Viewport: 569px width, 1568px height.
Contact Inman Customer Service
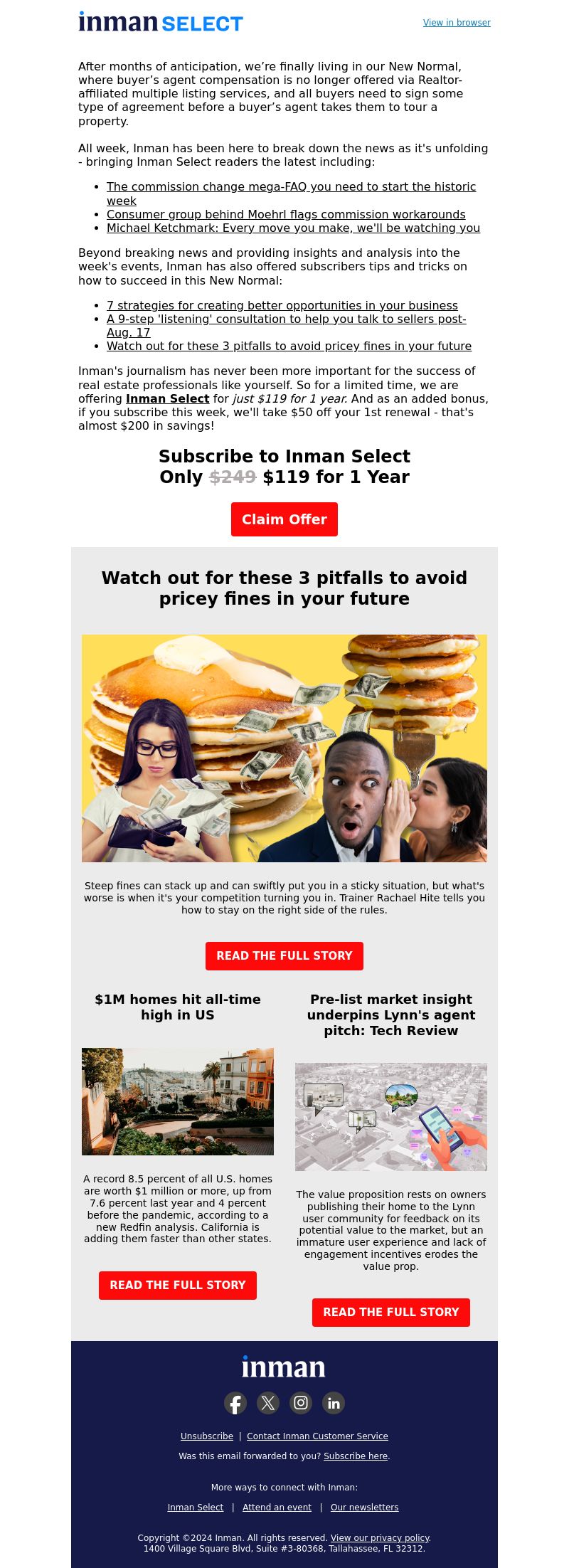pyautogui.click(x=317, y=1436)
